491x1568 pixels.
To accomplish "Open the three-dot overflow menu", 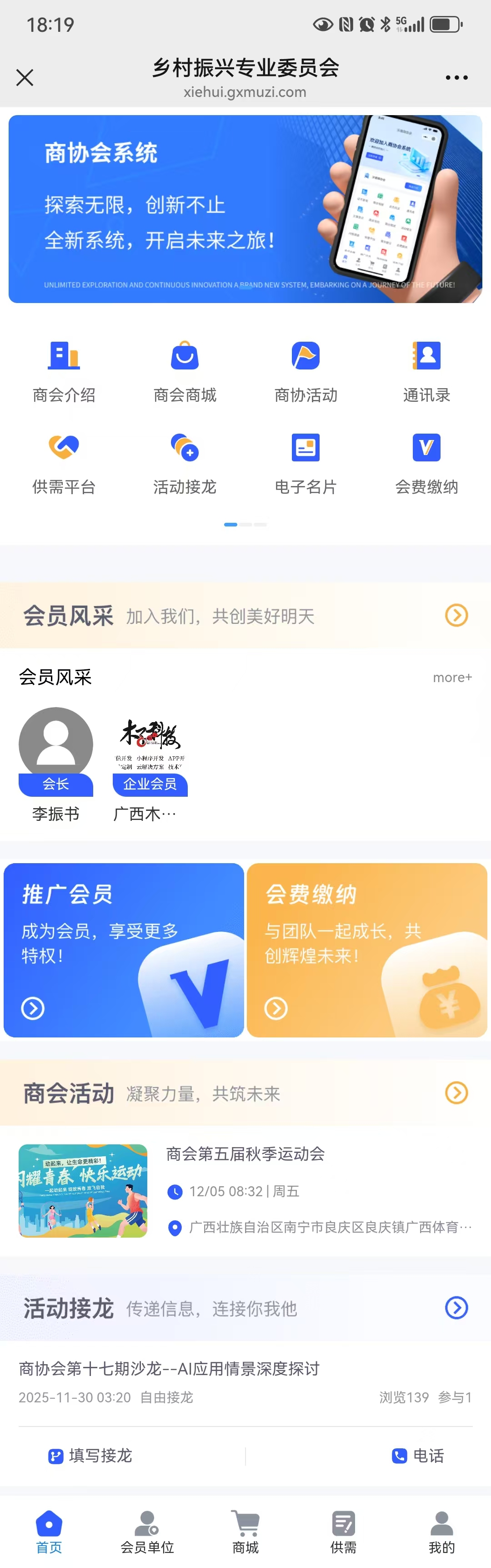I will point(456,77).
